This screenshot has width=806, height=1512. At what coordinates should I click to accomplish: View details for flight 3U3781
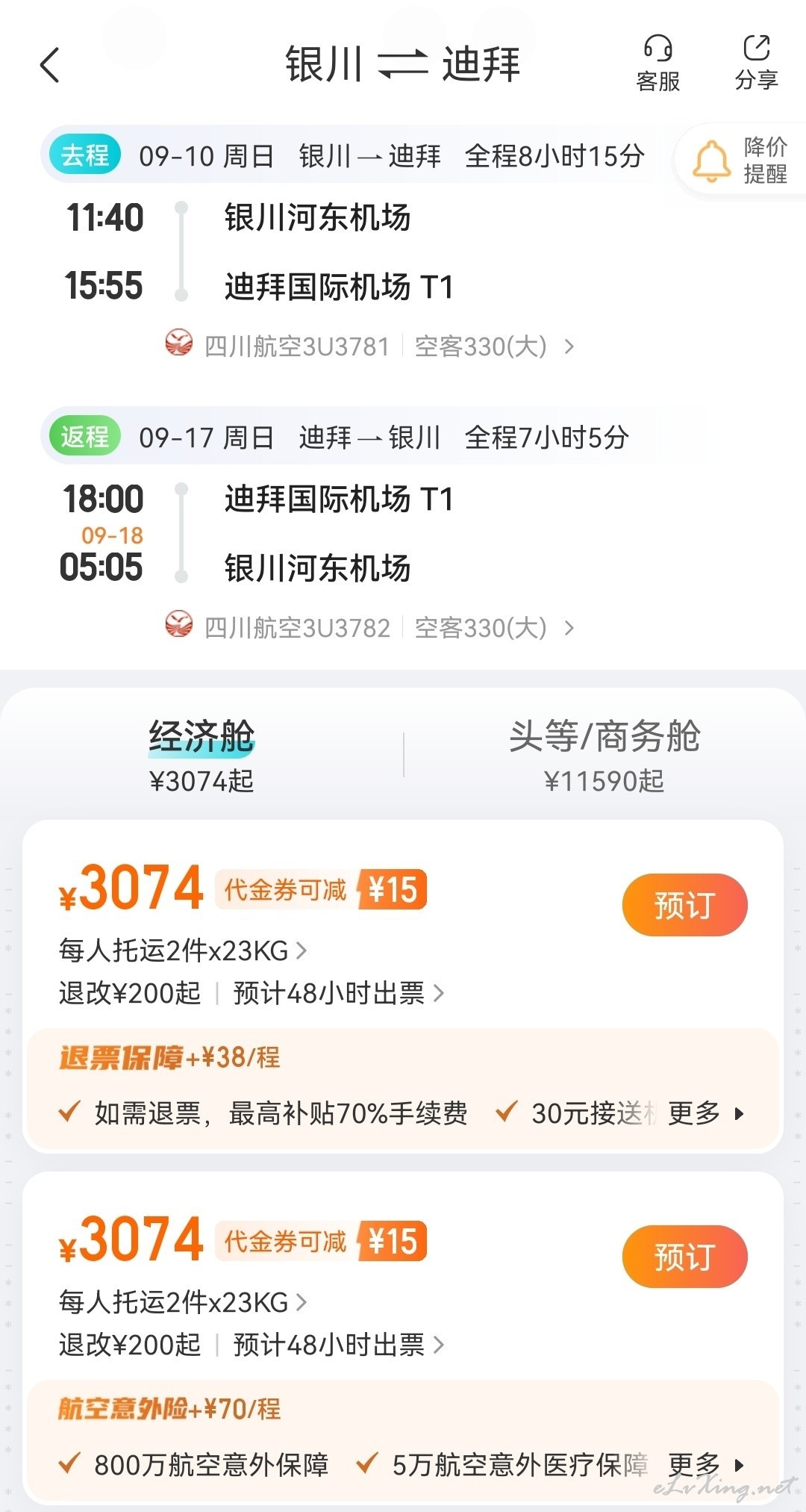(371, 346)
